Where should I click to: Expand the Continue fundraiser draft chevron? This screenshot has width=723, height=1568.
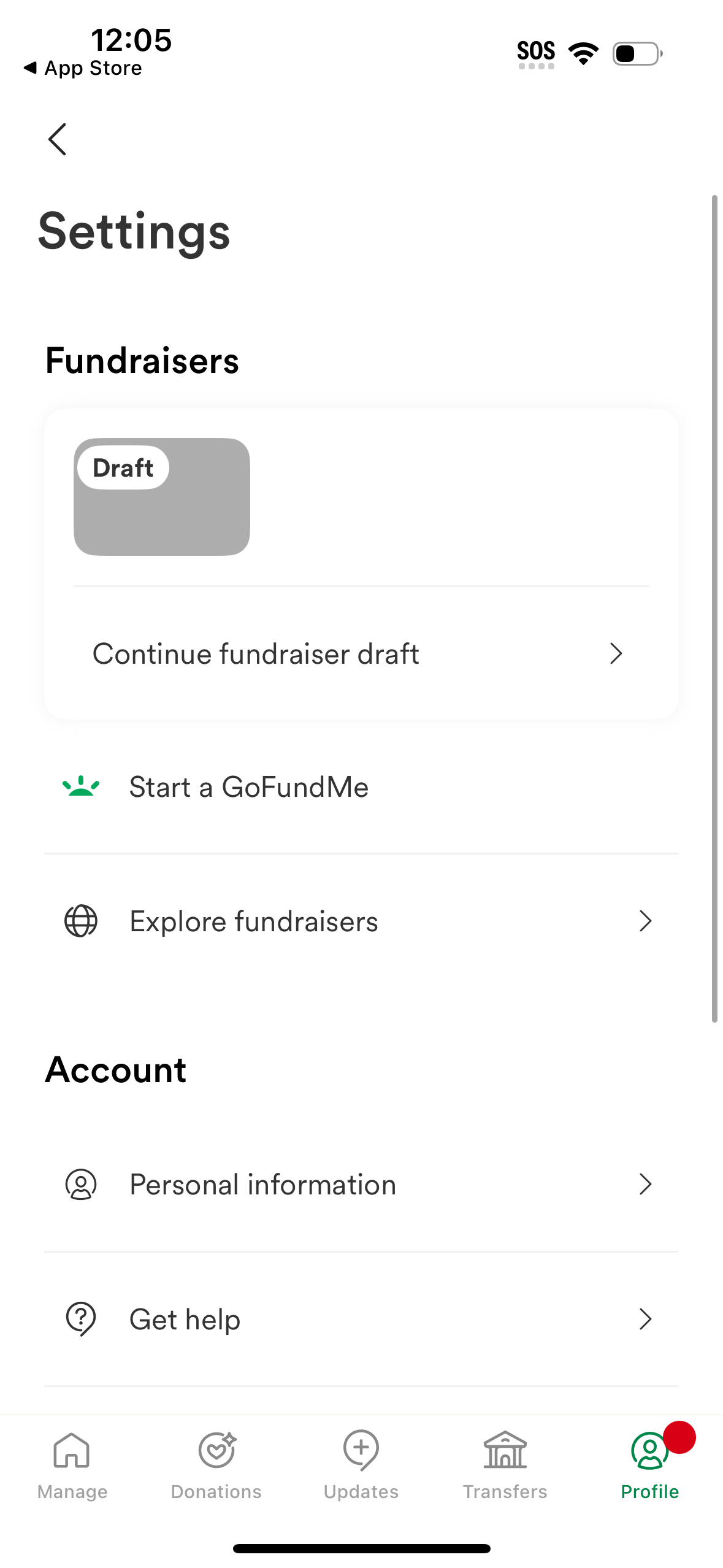(x=616, y=653)
